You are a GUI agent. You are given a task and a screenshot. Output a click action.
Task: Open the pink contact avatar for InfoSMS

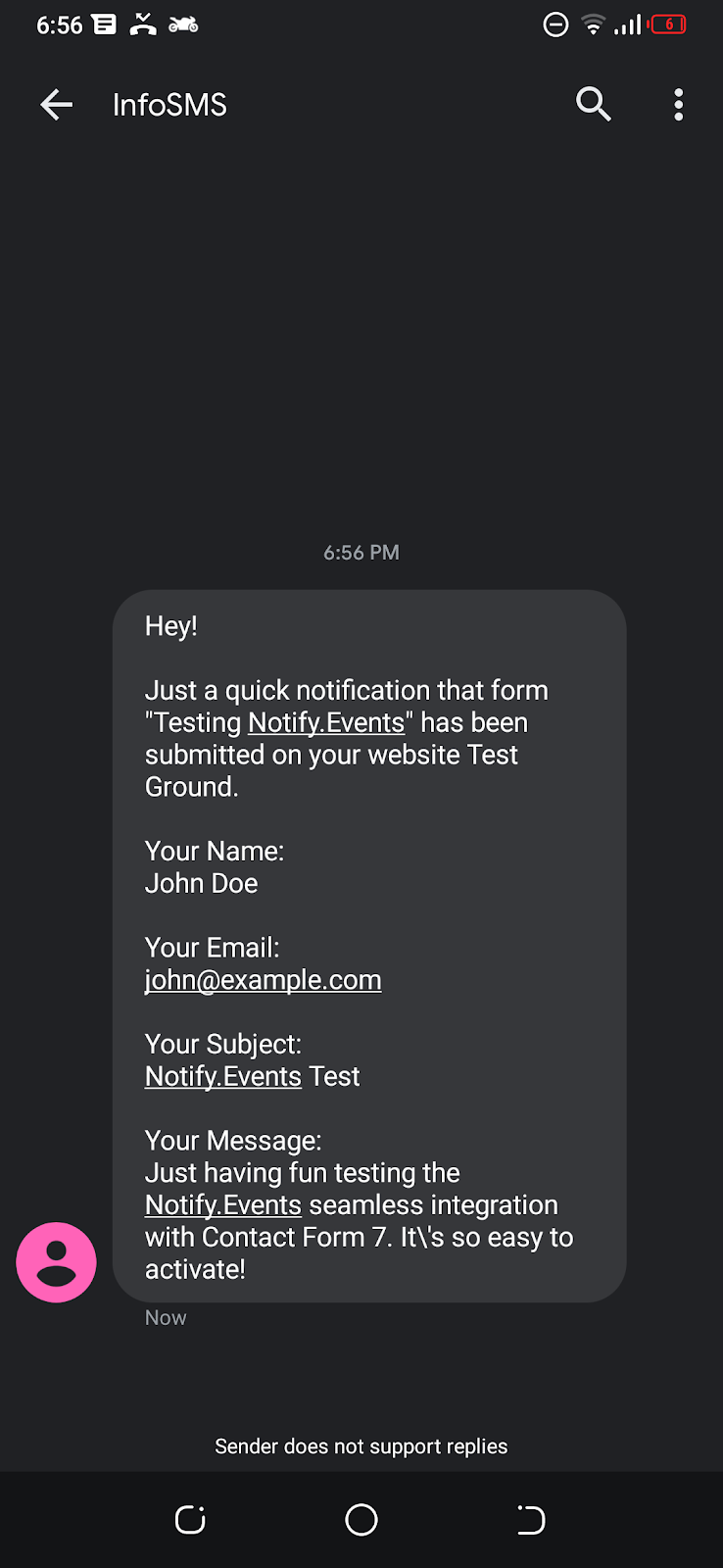(x=56, y=1262)
